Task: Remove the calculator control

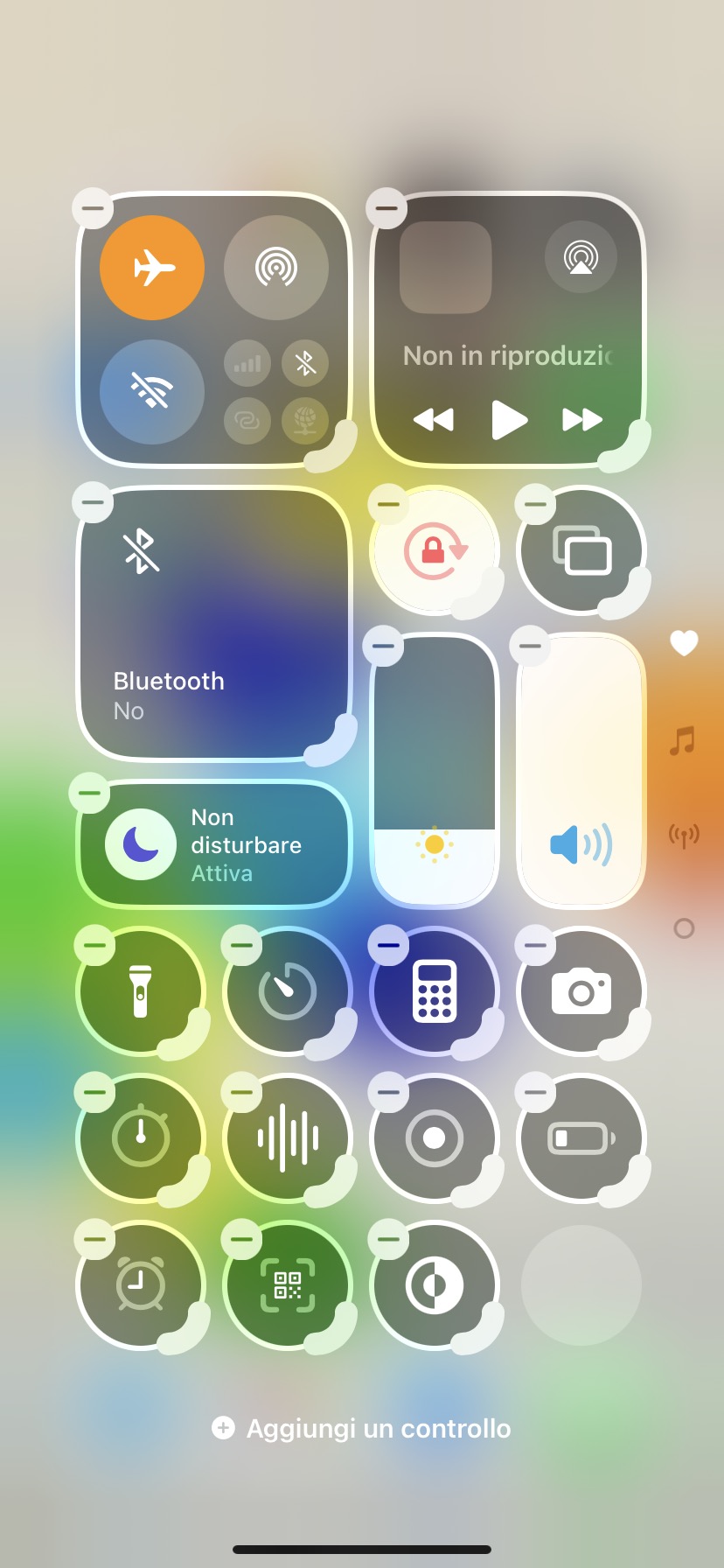Action: pyautogui.click(x=388, y=945)
